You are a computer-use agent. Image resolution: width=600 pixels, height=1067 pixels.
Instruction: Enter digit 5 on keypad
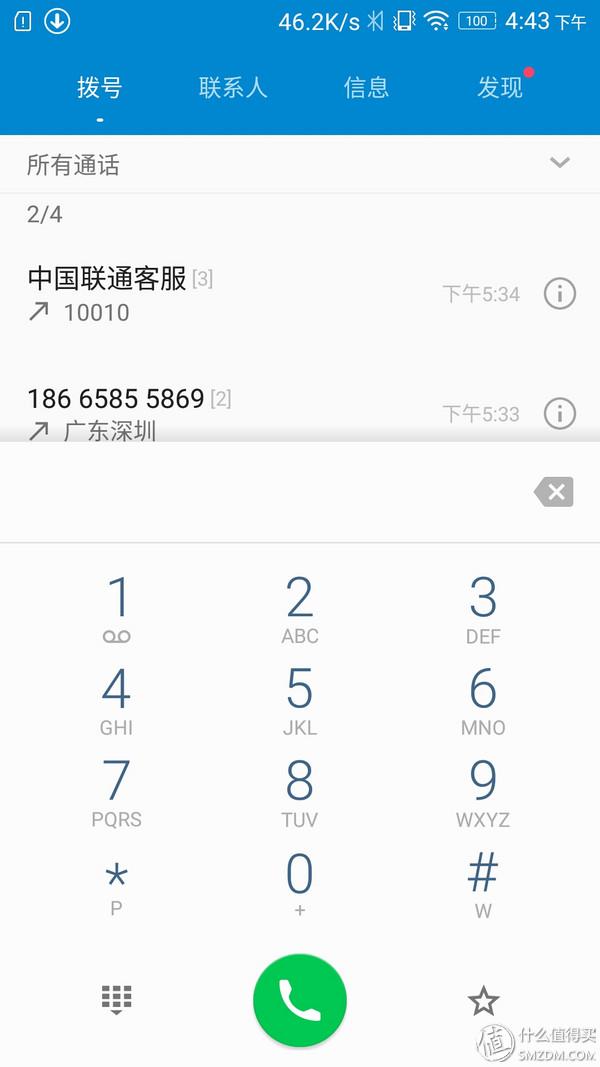click(x=300, y=699)
